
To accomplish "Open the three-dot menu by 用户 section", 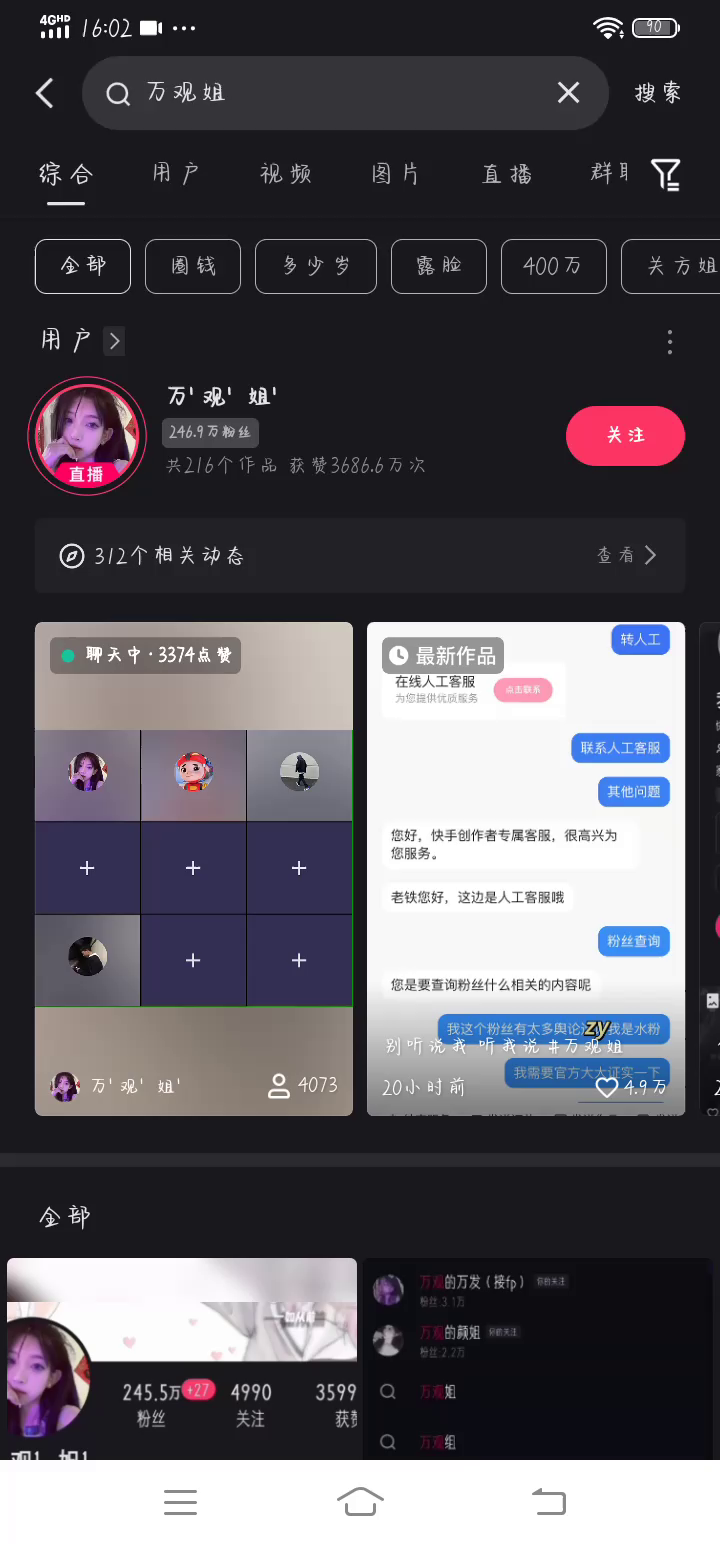I will tap(669, 341).
